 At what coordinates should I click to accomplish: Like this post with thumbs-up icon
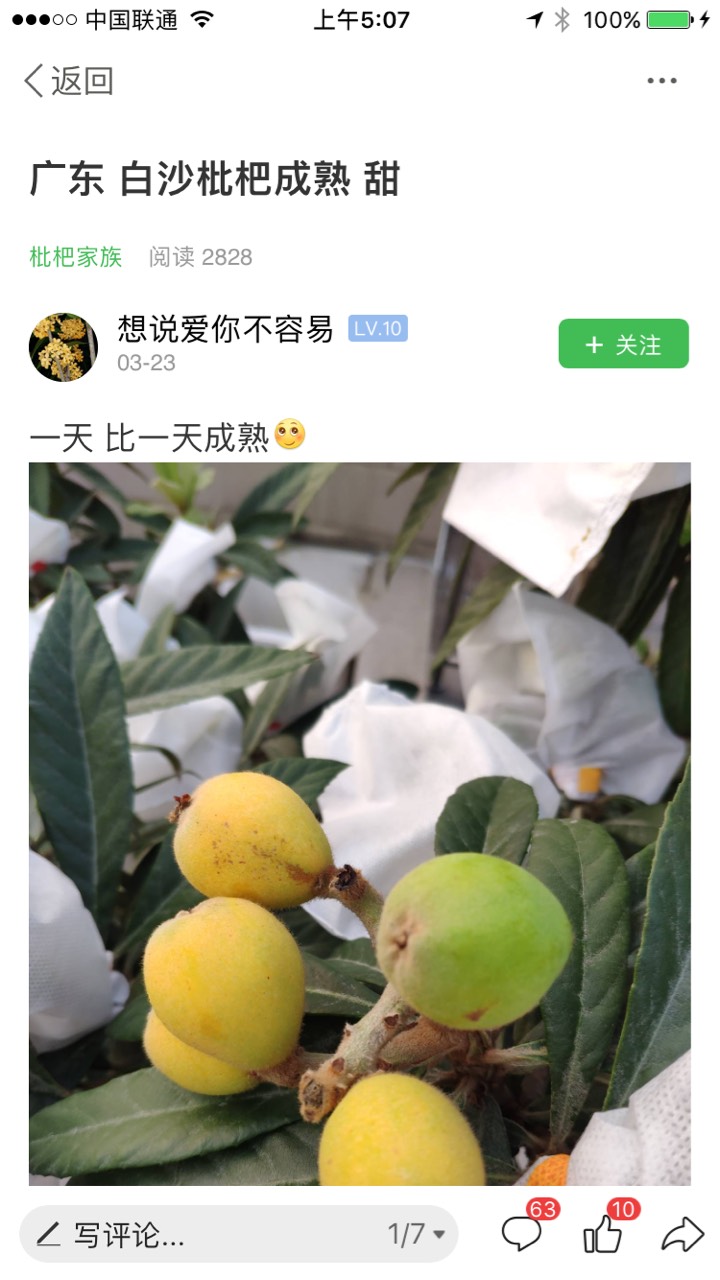603,1235
